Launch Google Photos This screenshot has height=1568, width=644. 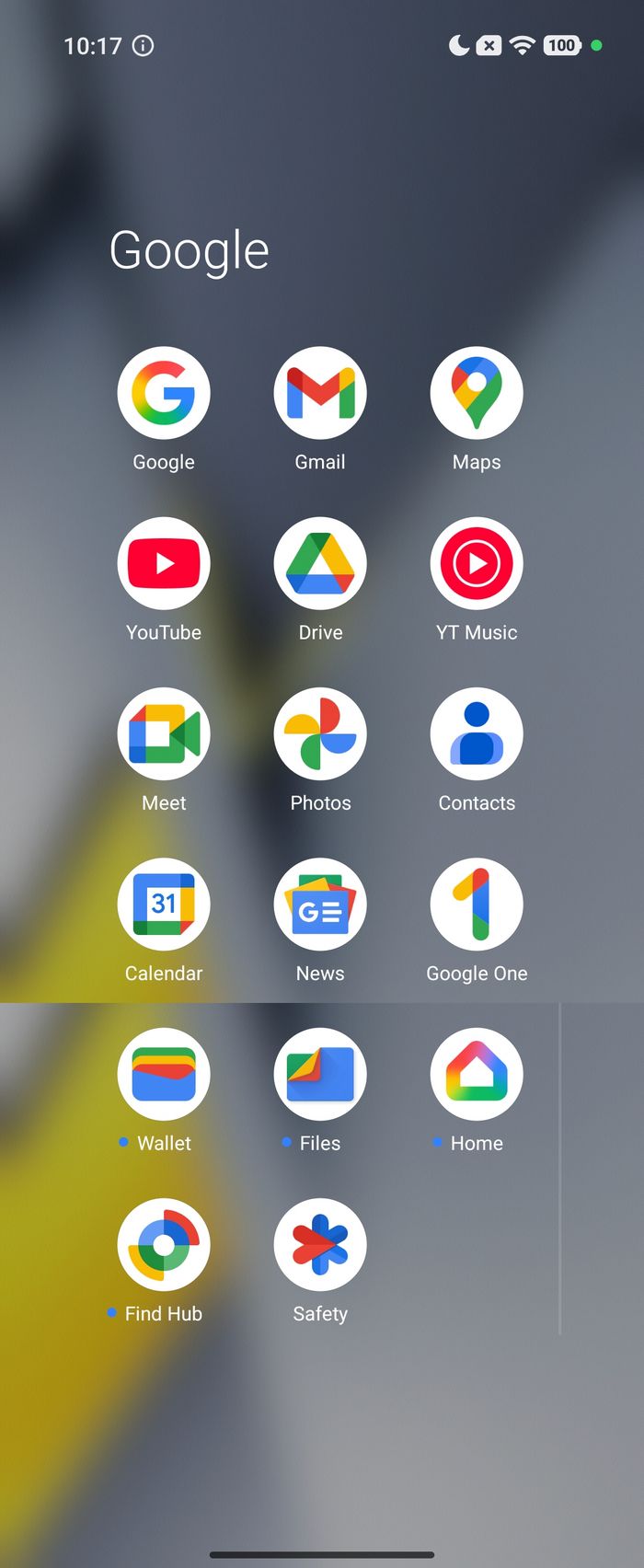pyautogui.click(x=320, y=733)
